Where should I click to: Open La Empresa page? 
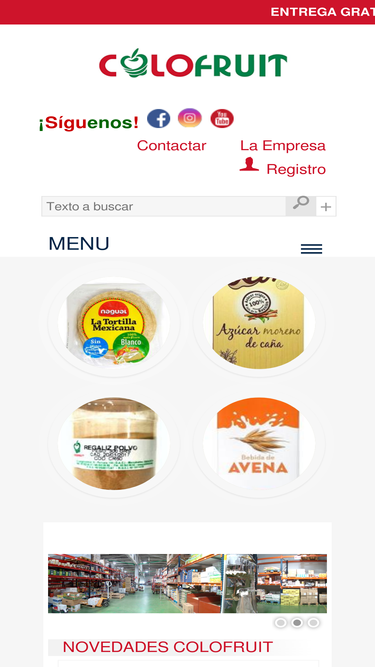(283, 145)
